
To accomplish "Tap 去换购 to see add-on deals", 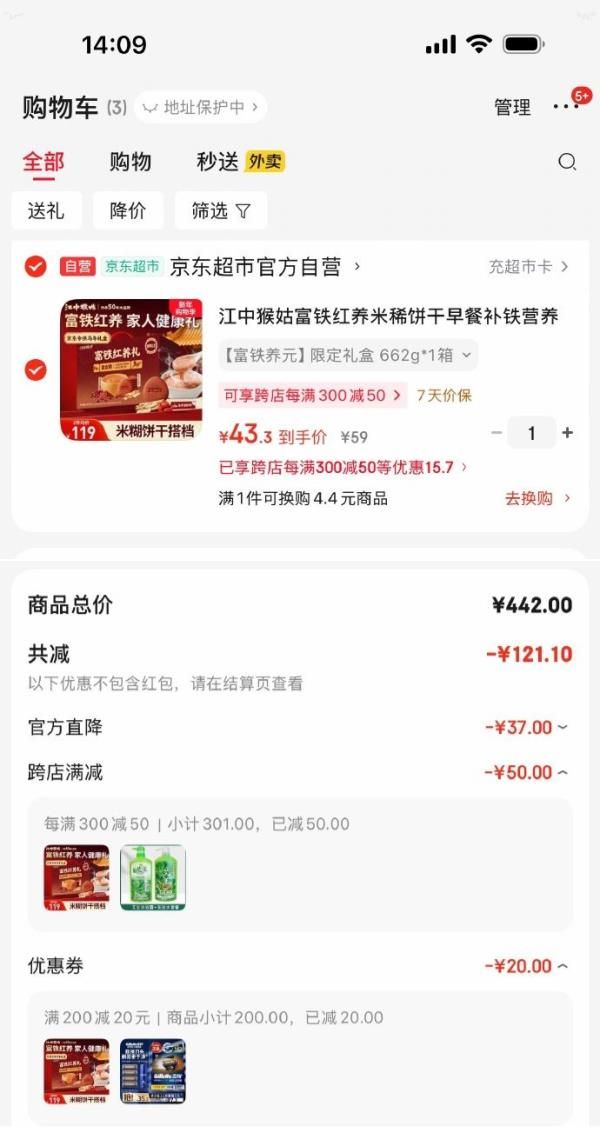I will 537,498.
